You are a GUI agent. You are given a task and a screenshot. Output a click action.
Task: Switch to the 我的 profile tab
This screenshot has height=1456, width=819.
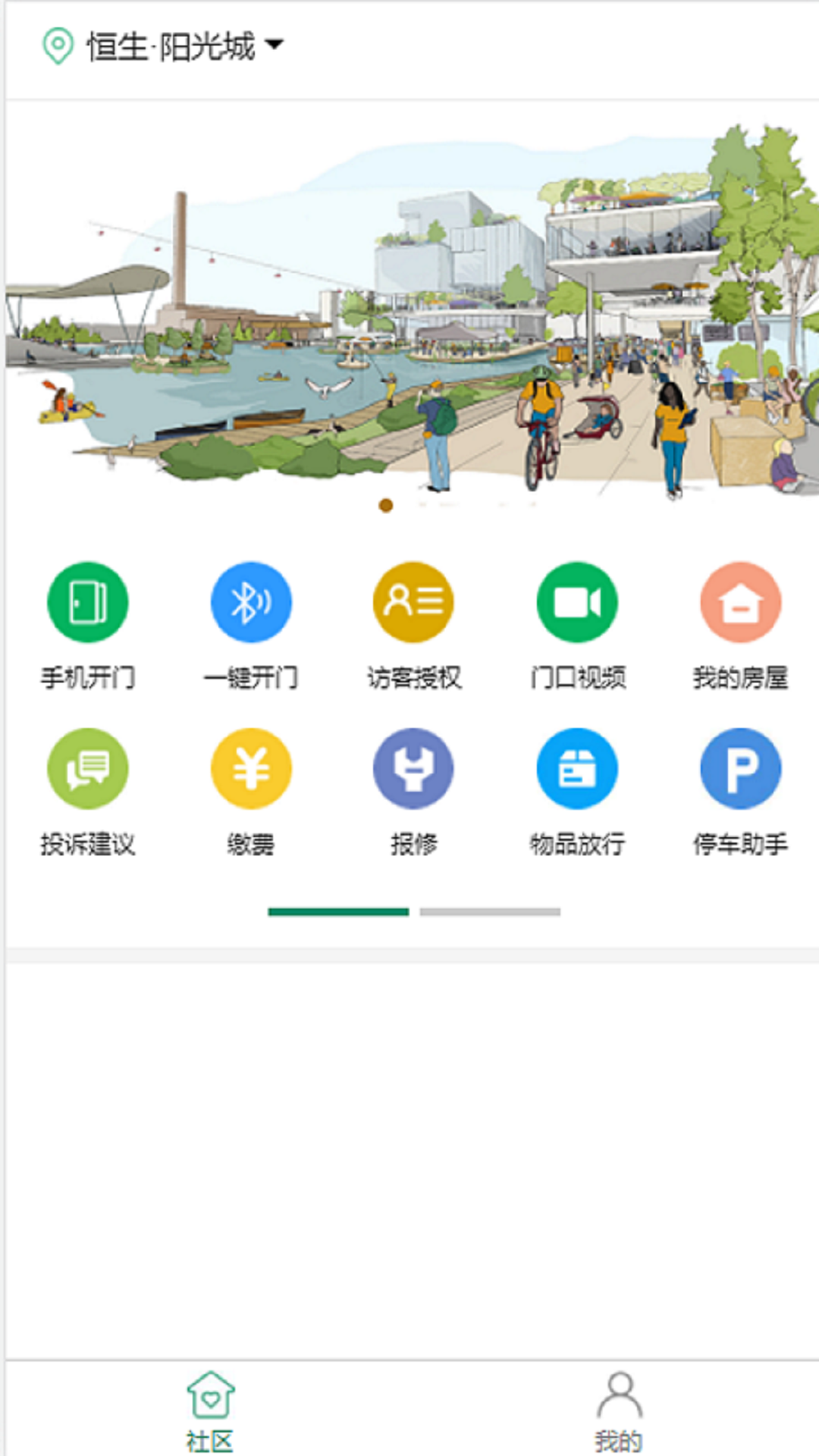pos(619,1410)
